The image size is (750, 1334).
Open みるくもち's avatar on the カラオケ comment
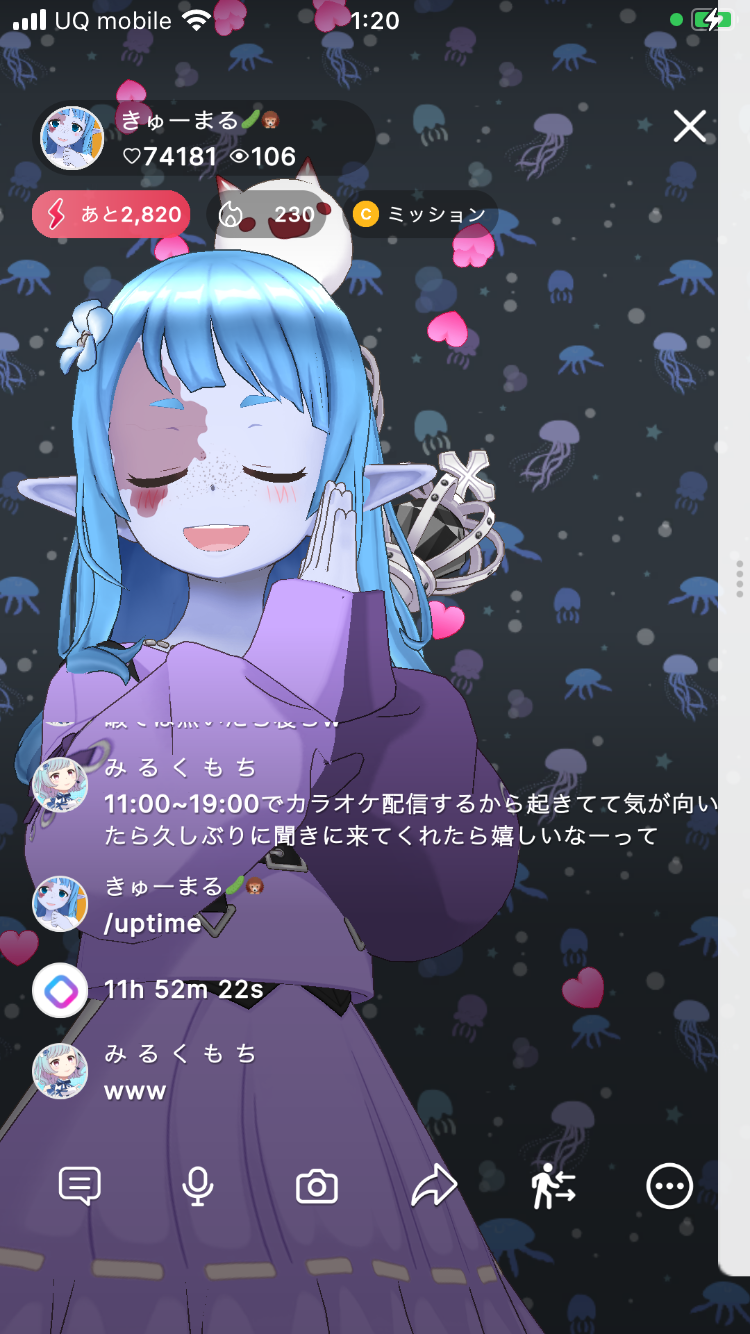[x=60, y=785]
